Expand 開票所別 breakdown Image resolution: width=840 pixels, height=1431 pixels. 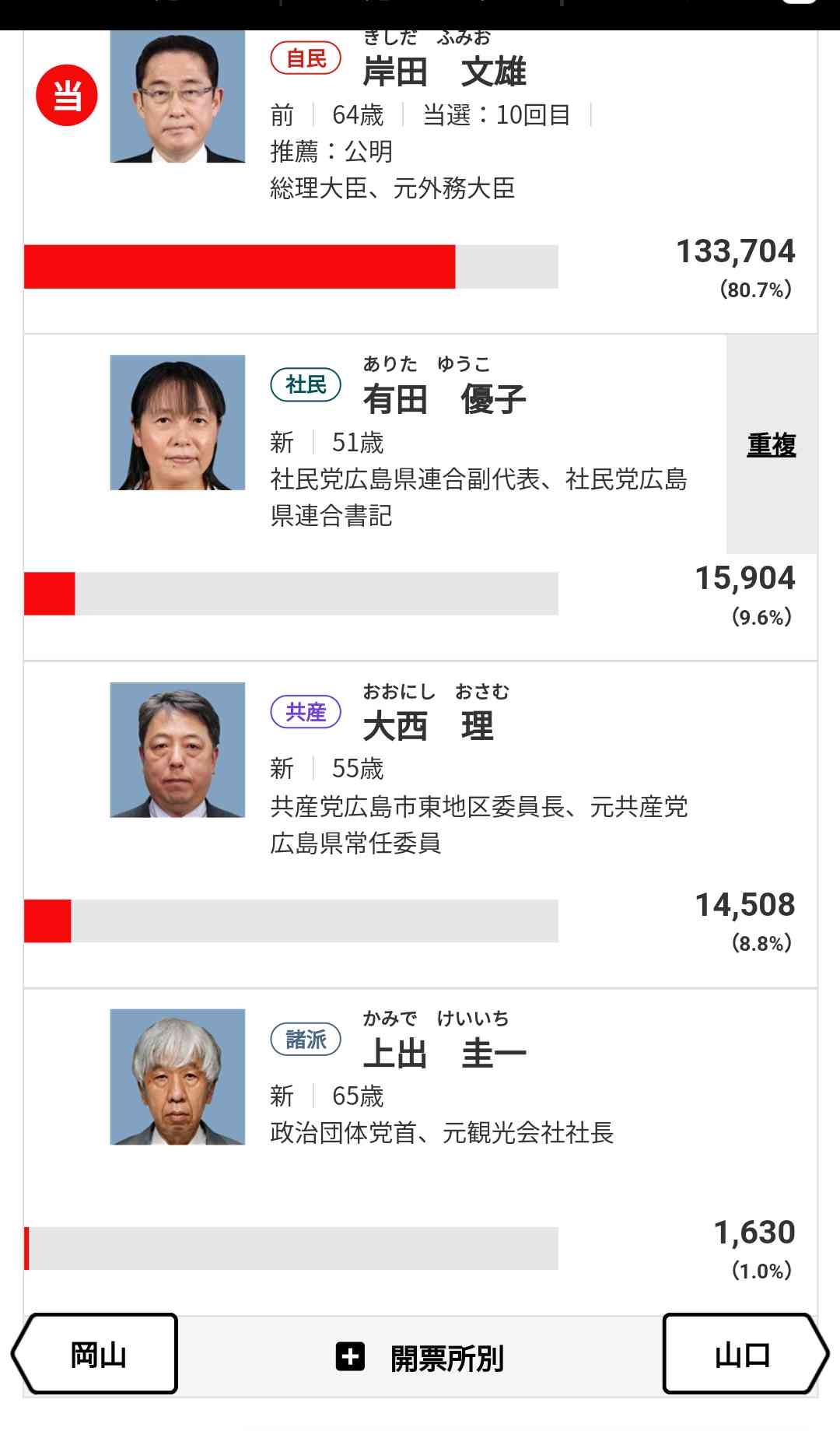pyautogui.click(x=420, y=1358)
